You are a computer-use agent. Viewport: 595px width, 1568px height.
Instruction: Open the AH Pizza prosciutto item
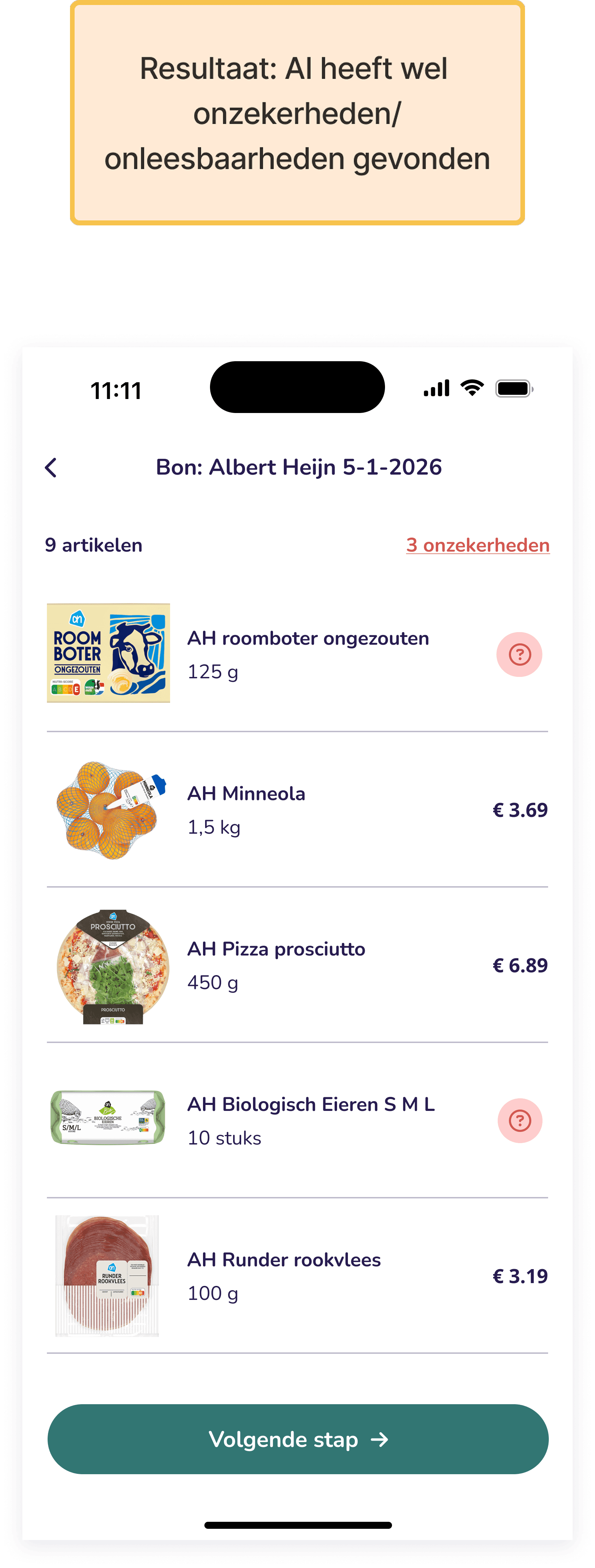click(x=297, y=965)
